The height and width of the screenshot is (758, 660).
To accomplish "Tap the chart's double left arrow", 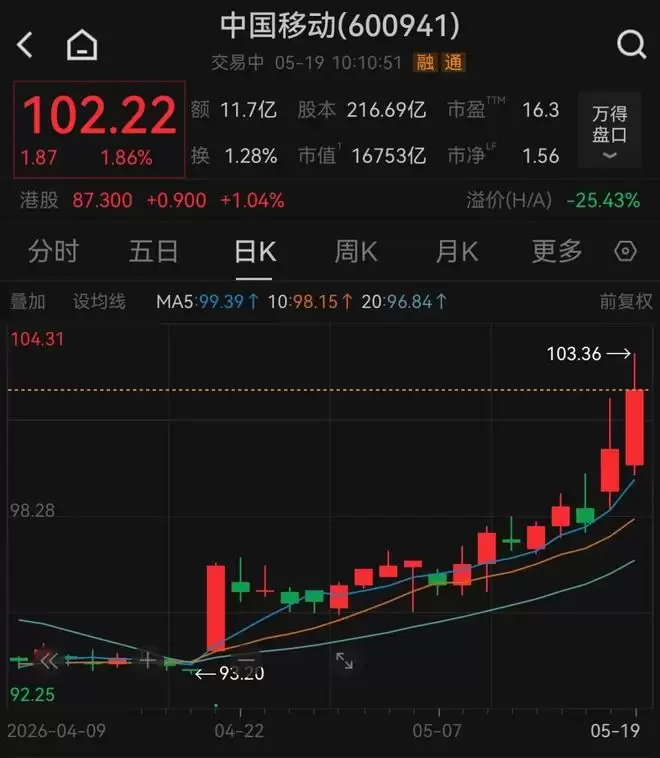I will (x=49, y=661).
